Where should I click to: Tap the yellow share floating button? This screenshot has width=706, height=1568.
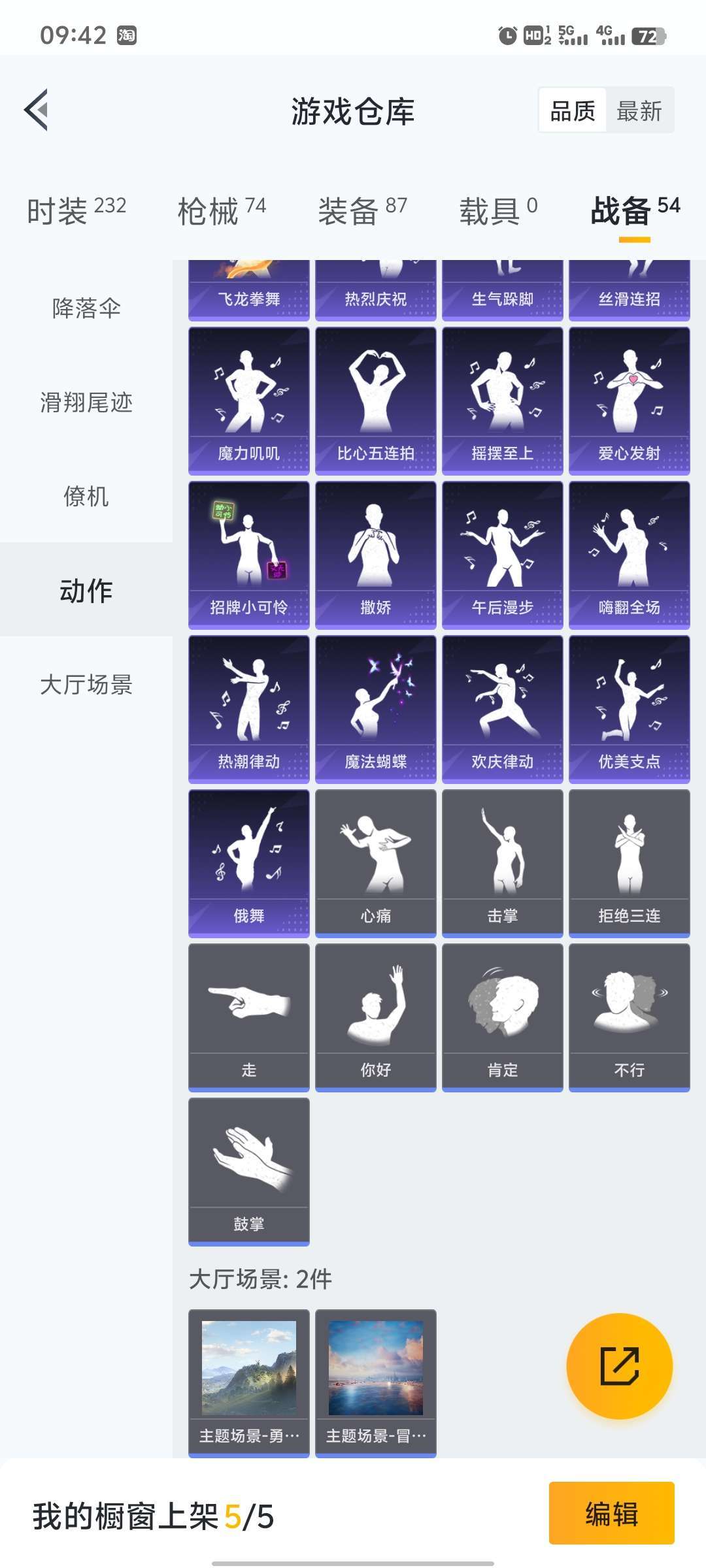(619, 1366)
